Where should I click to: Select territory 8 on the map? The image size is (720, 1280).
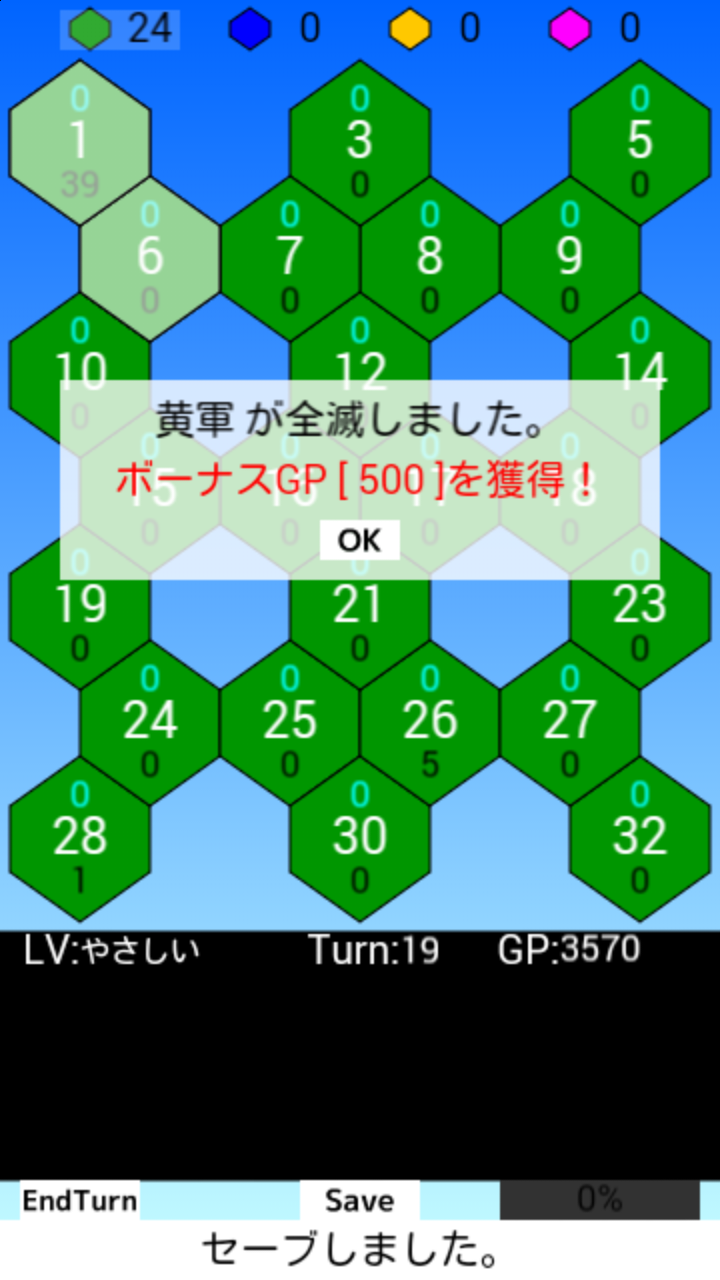point(430,258)
